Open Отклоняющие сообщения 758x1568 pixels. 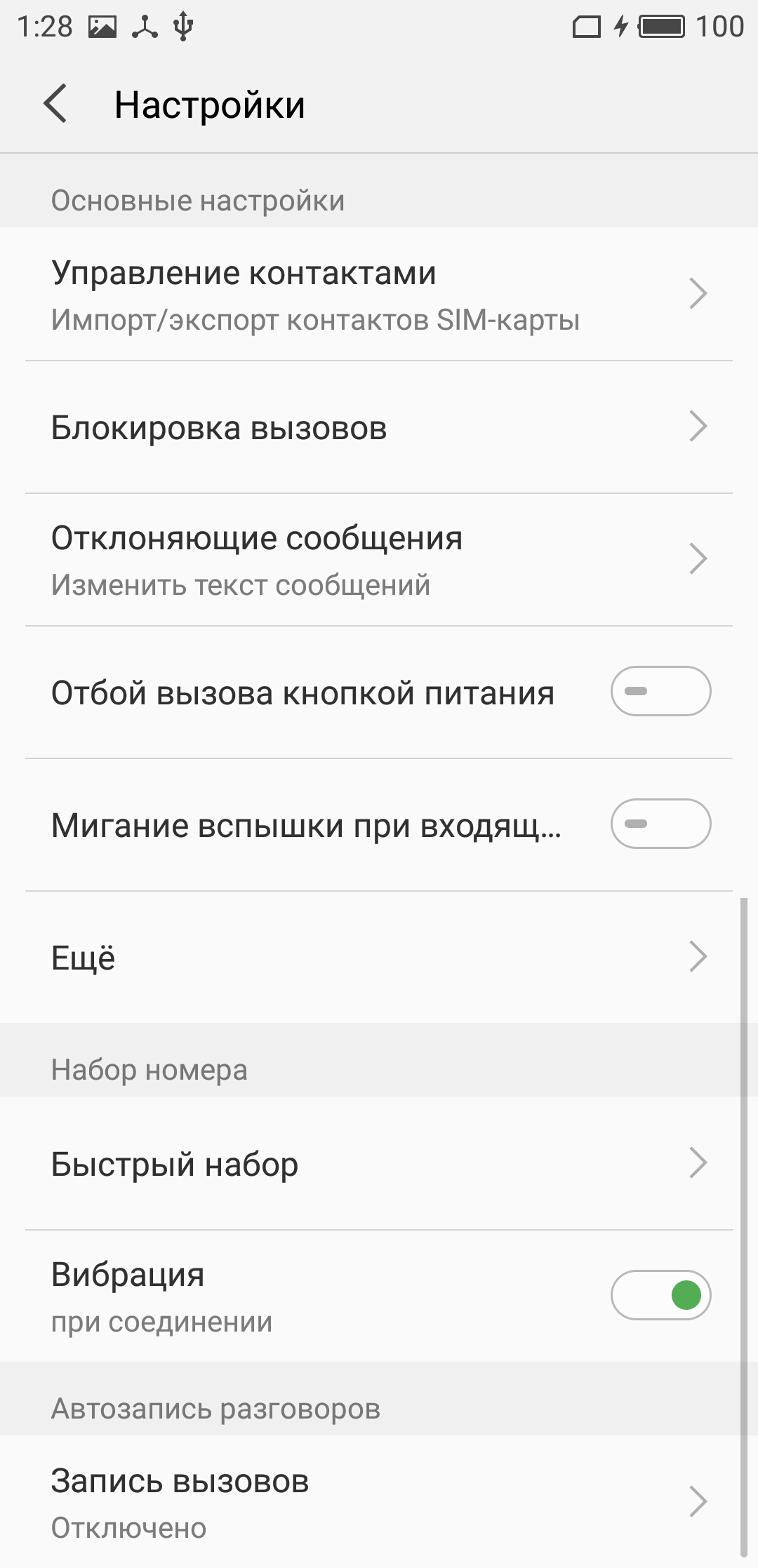pos(379,560)
